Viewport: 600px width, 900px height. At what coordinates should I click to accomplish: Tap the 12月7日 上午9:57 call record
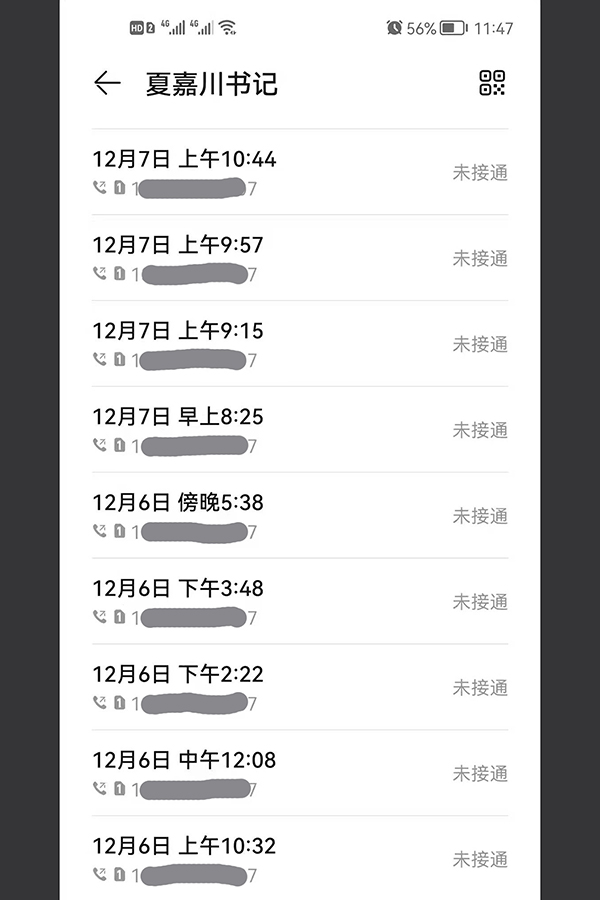300,258
